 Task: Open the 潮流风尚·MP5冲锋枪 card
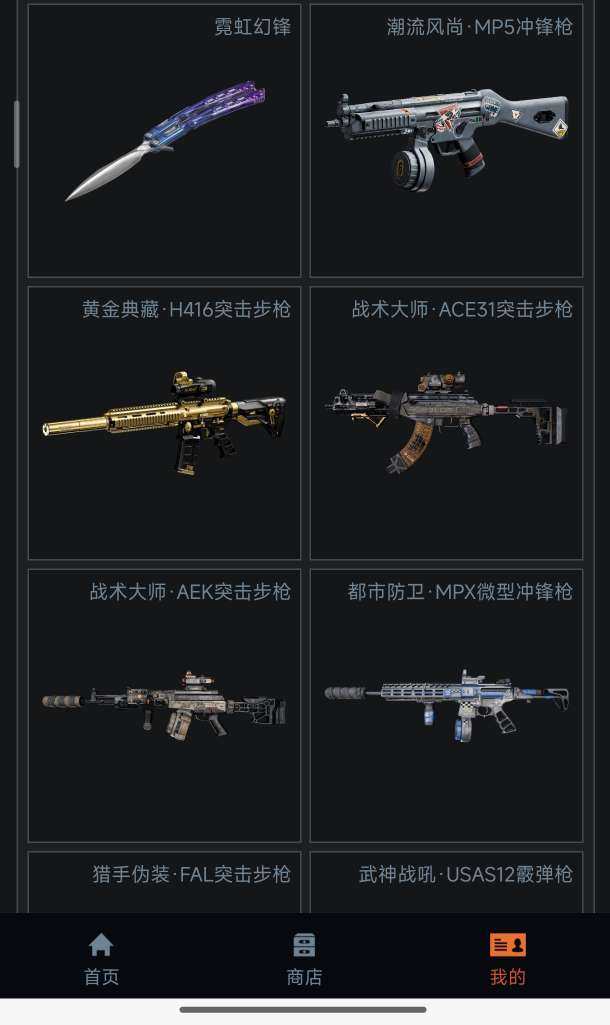[x=446, y=140]
